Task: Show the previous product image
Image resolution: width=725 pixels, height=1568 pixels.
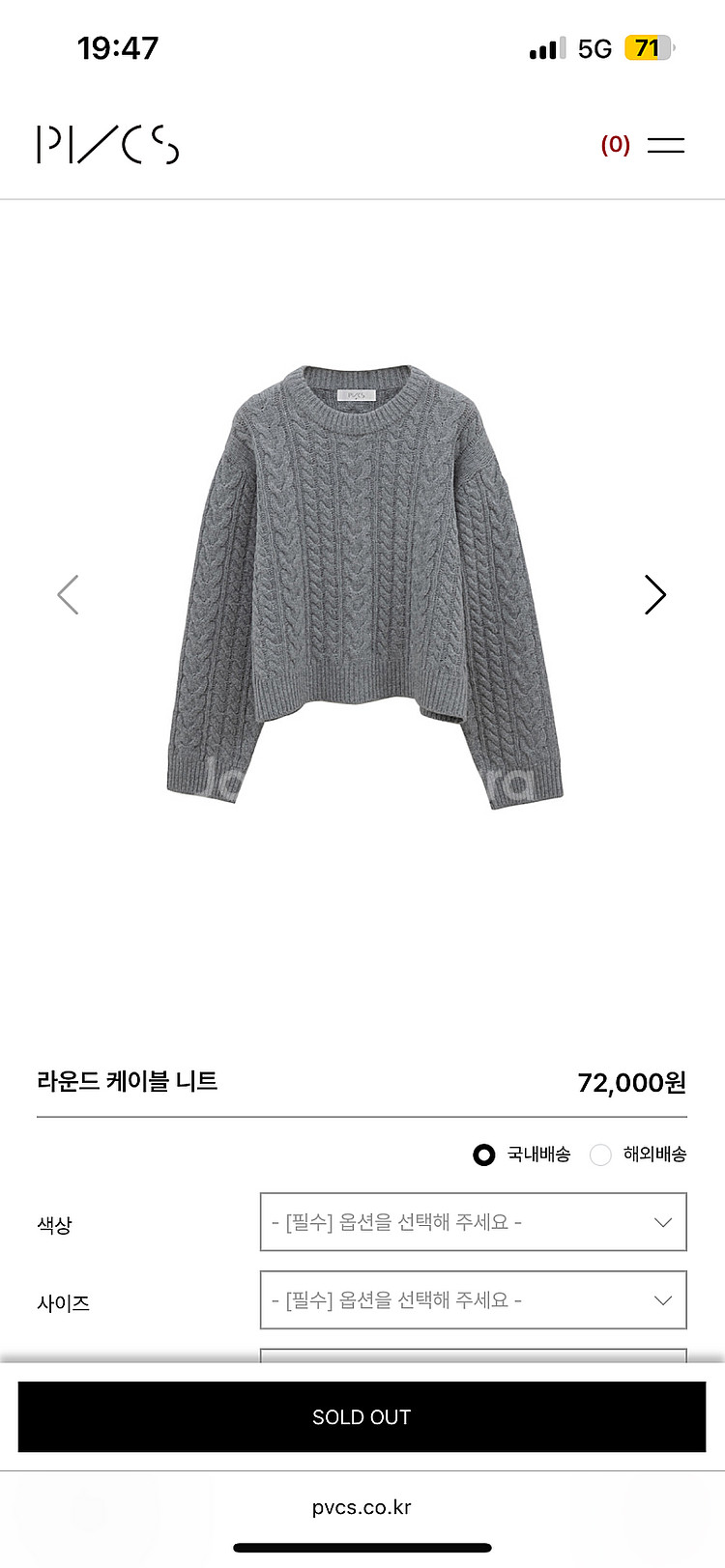Action: 68,595
